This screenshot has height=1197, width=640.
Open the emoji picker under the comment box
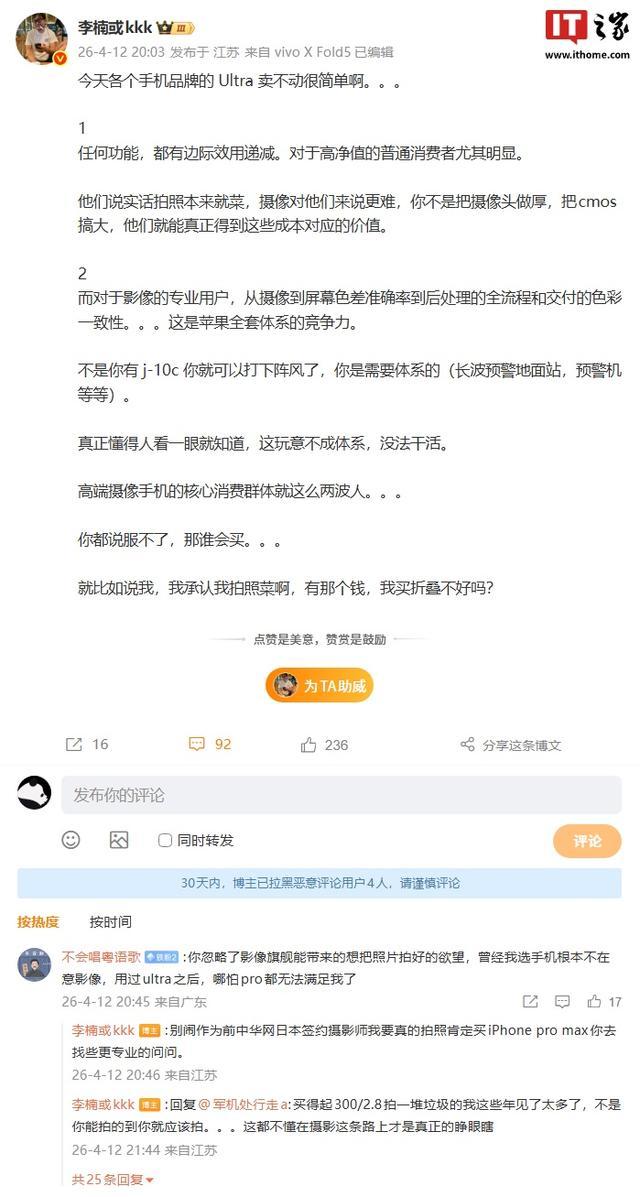click(x=71, y=840)
